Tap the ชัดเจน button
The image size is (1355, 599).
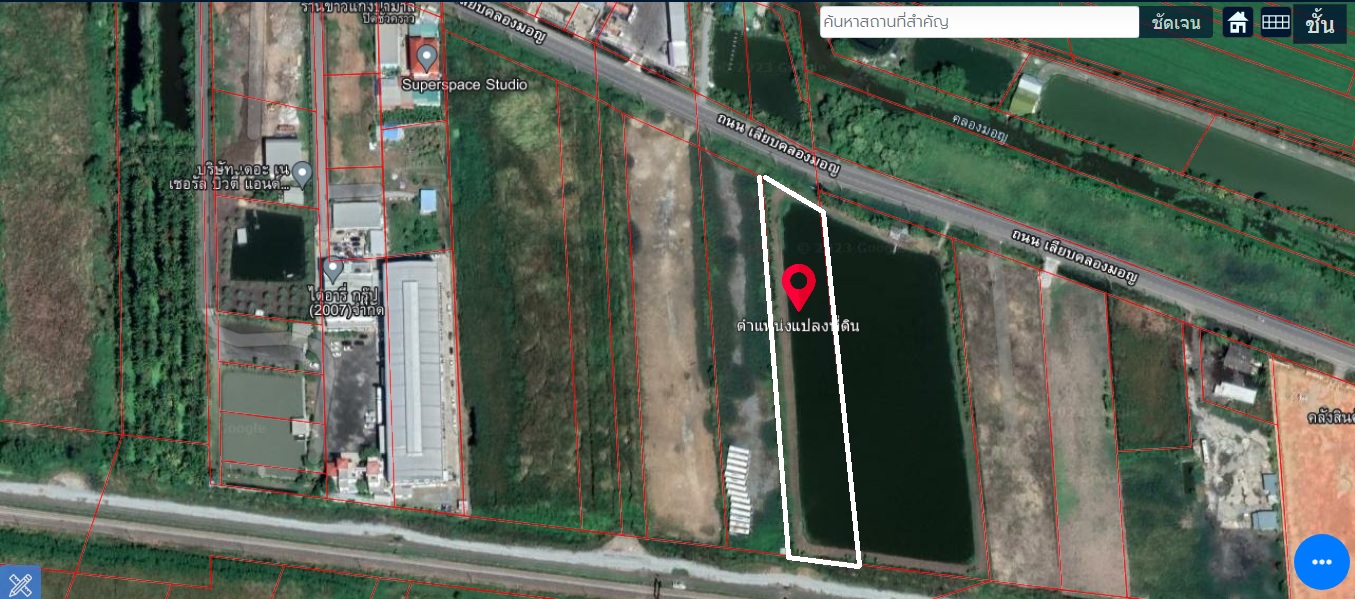point(1176,22)
